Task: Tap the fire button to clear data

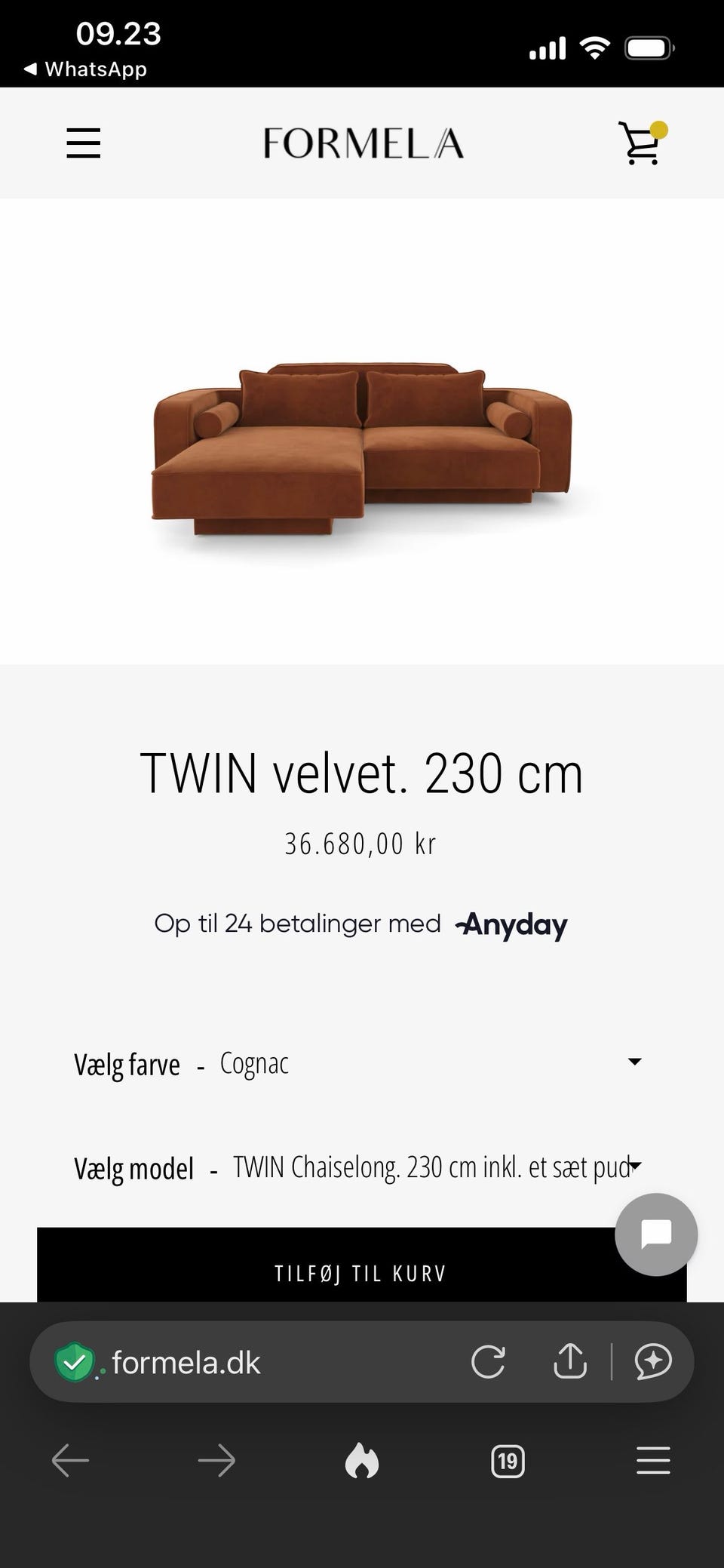Action: [x=362, y=1461]
